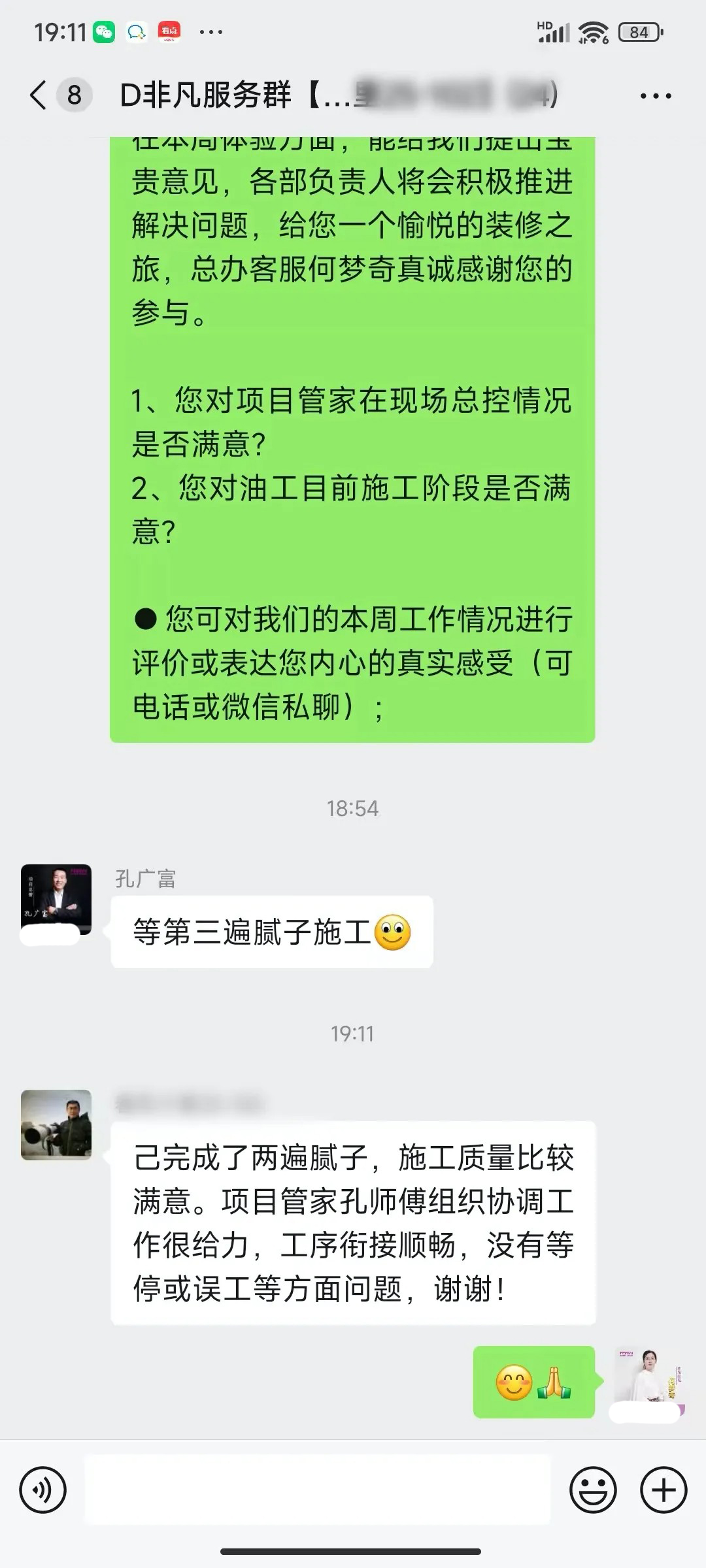
Task: Open the camera-man avatar's profile
Action: 56,1124
